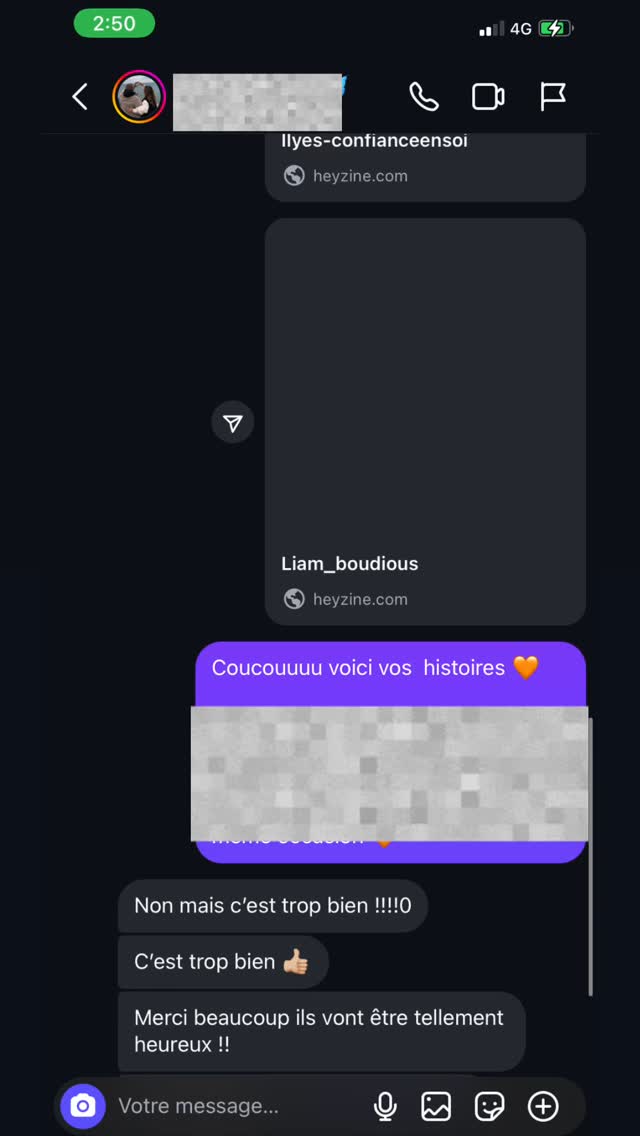Attach a photo from the gallery
The height and width of the screenshot is (1136, 640).
(x=436, y=1106)
